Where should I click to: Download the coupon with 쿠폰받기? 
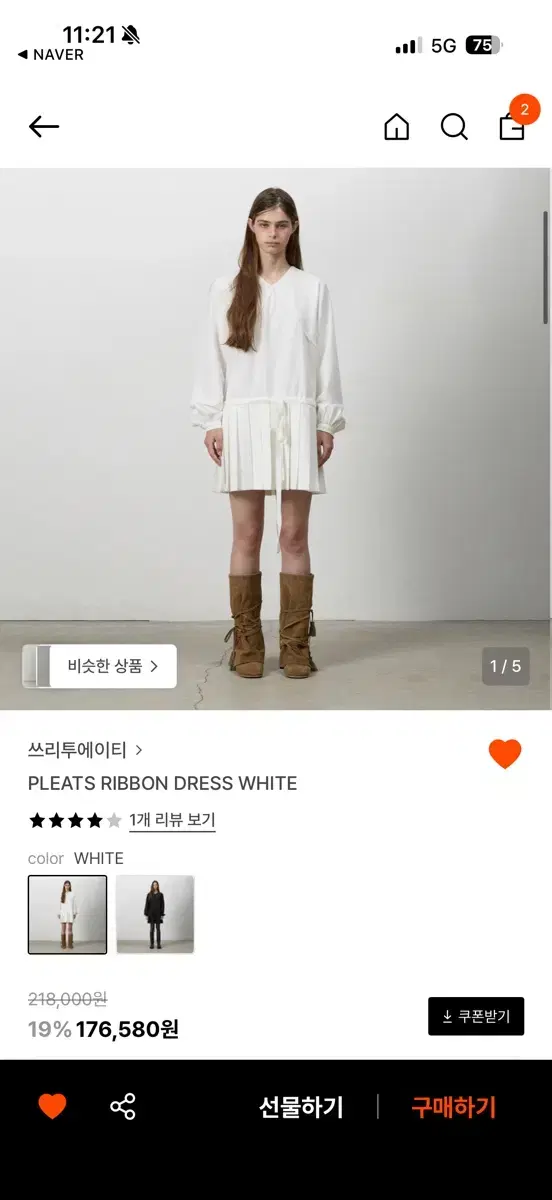click(476, 1016)
